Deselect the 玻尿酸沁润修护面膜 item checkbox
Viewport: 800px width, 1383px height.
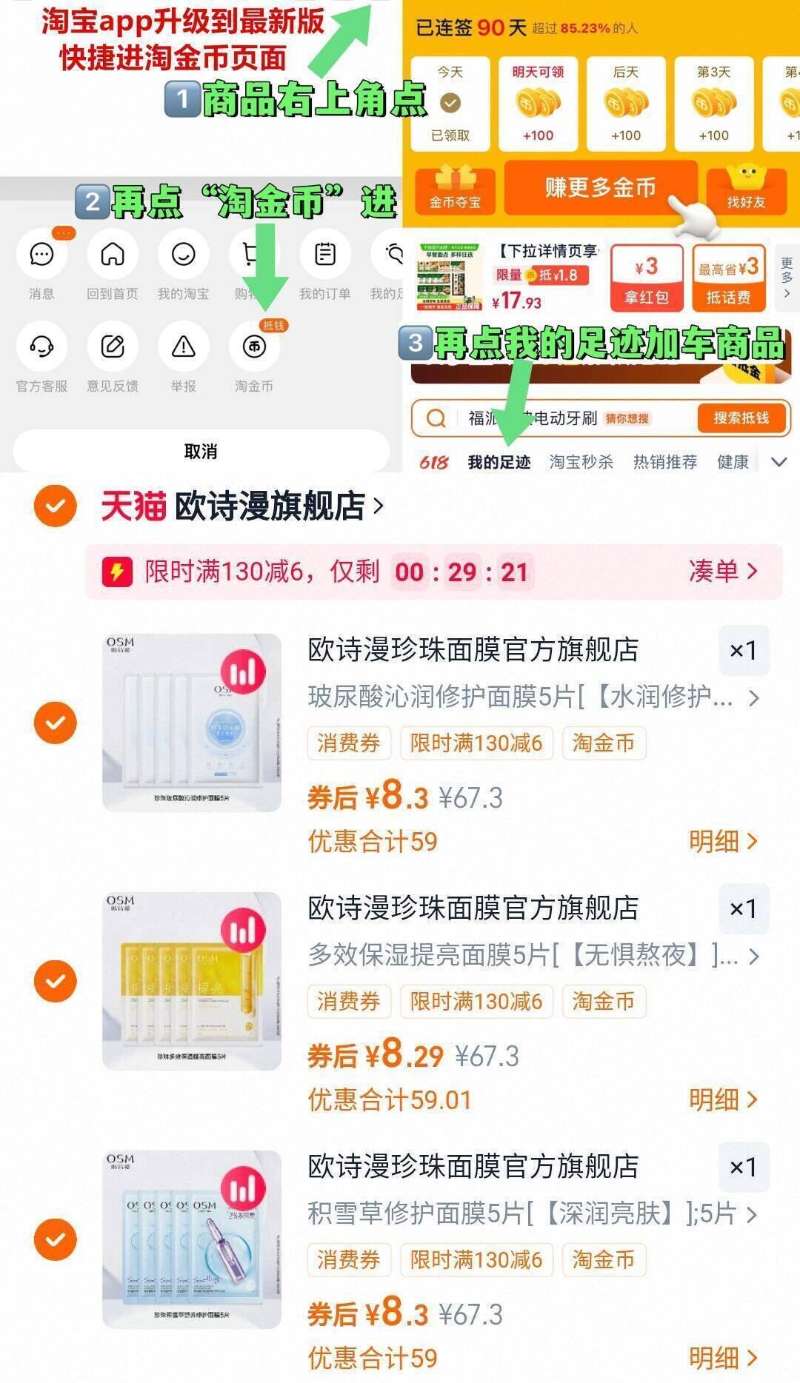click(x=55, y=722)
